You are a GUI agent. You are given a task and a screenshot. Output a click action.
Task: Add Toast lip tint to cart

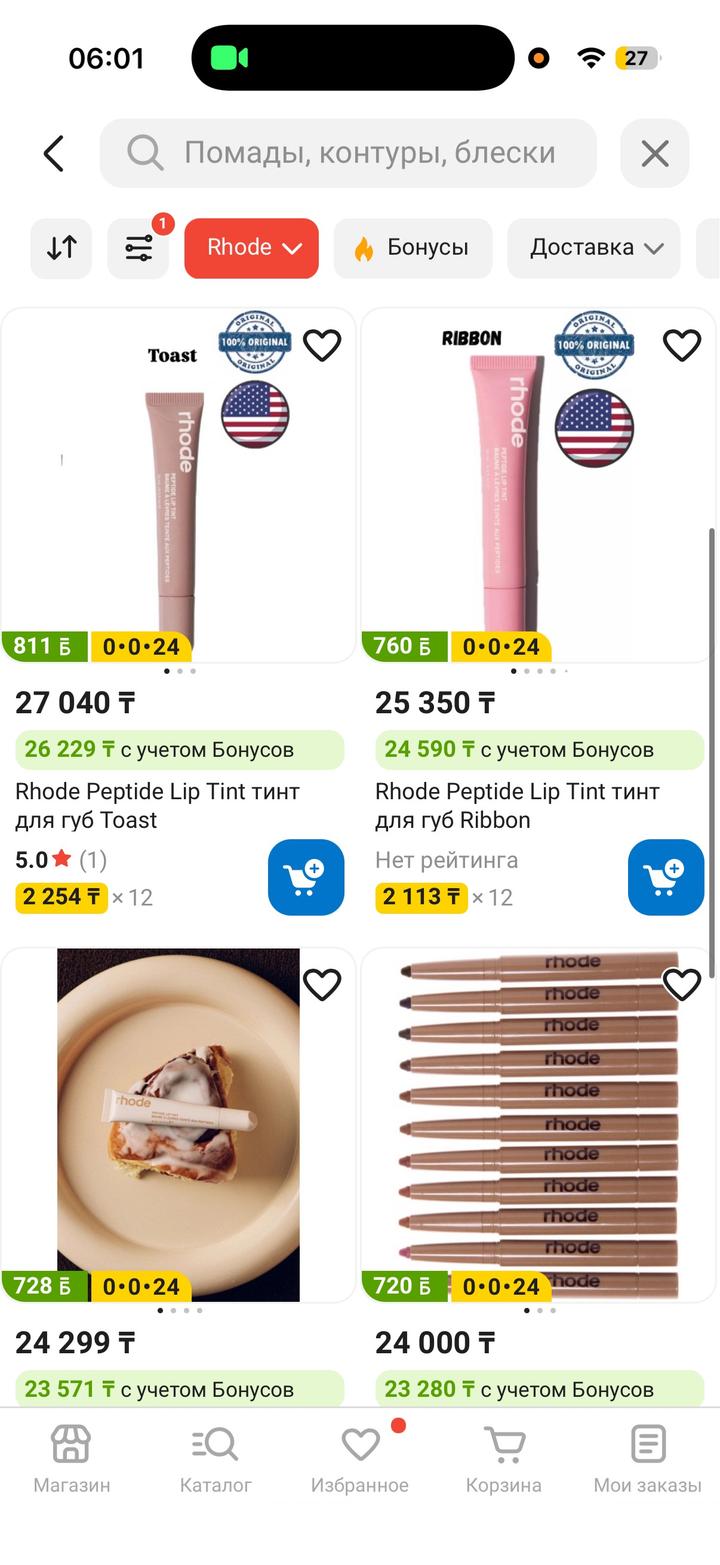305,877
